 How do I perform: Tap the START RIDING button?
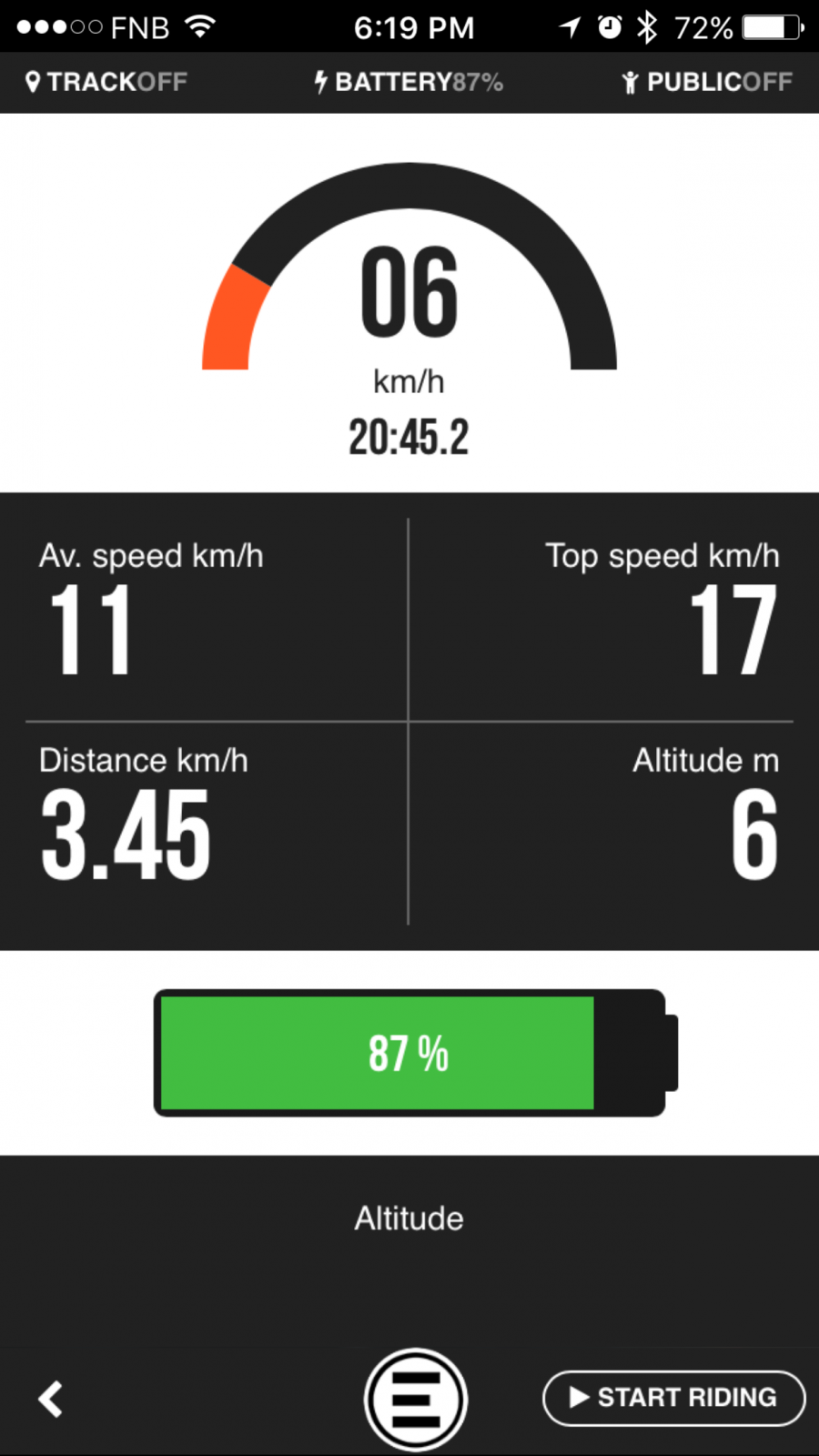[x=673, y=1398]
